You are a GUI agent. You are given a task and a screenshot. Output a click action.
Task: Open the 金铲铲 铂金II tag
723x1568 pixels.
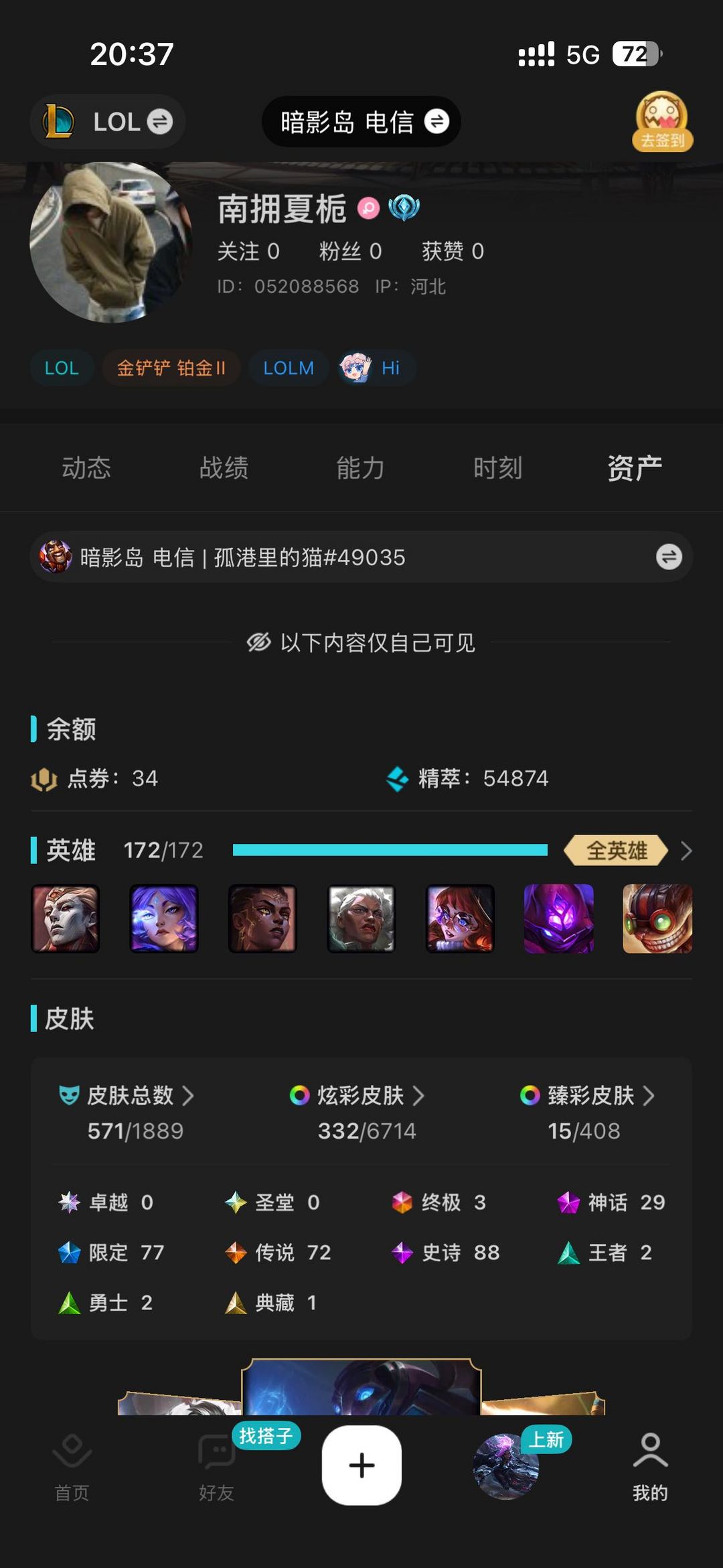click(x=170, y=368)
